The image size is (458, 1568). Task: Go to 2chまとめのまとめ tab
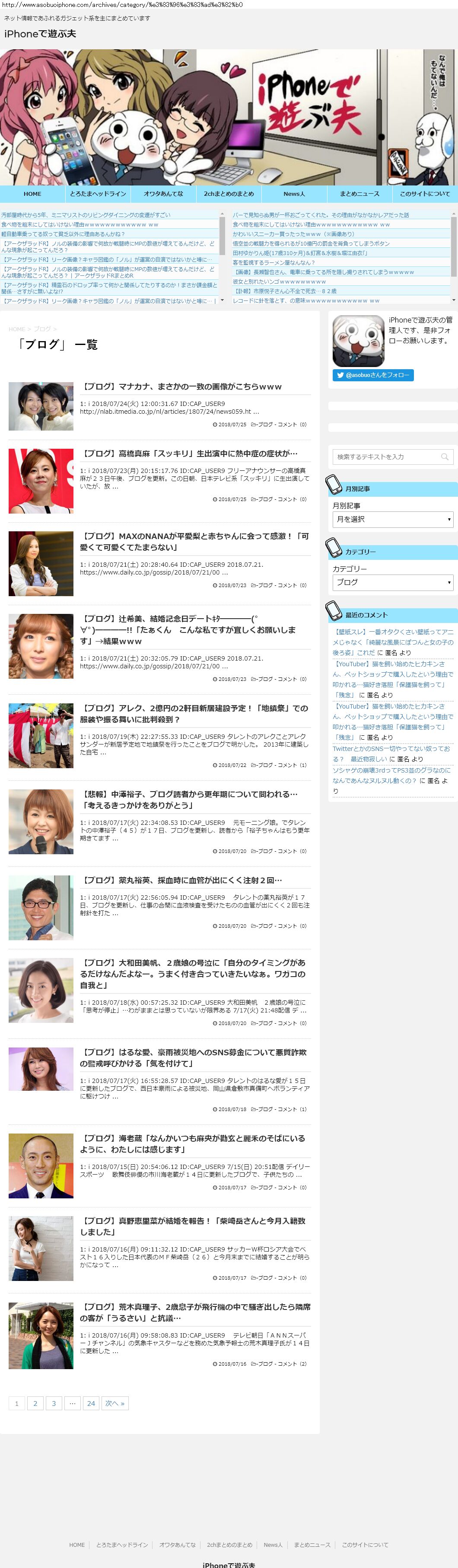(229, 194)
